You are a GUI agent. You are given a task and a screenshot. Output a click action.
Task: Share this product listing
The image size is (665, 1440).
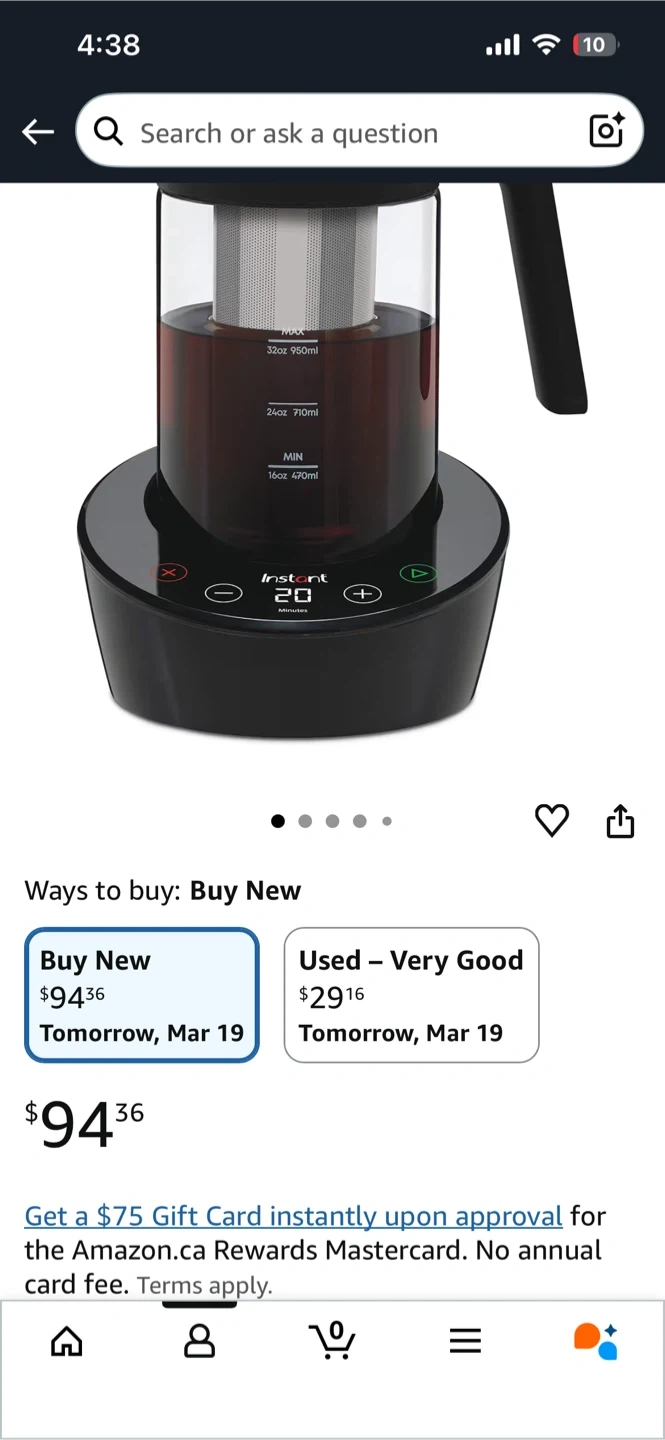(x=620, y=821)
